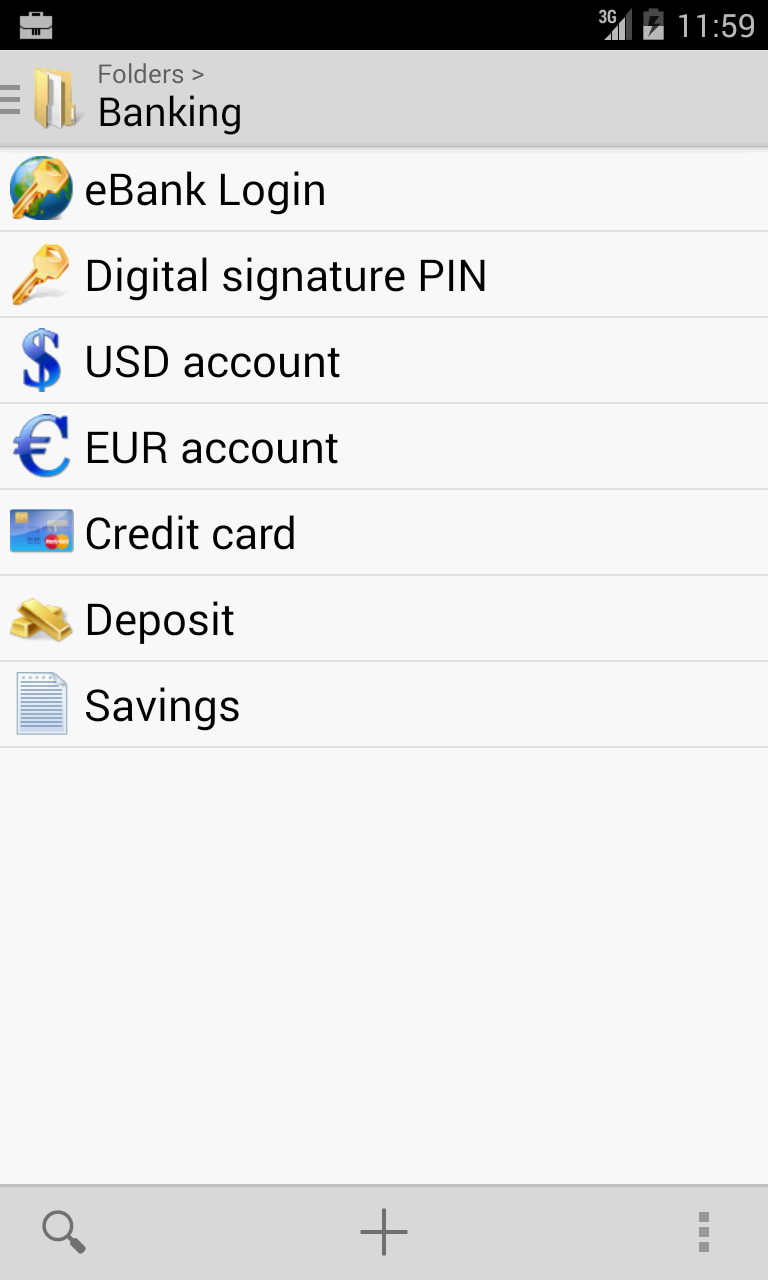Open the eBank Login entry

[384, 189]
